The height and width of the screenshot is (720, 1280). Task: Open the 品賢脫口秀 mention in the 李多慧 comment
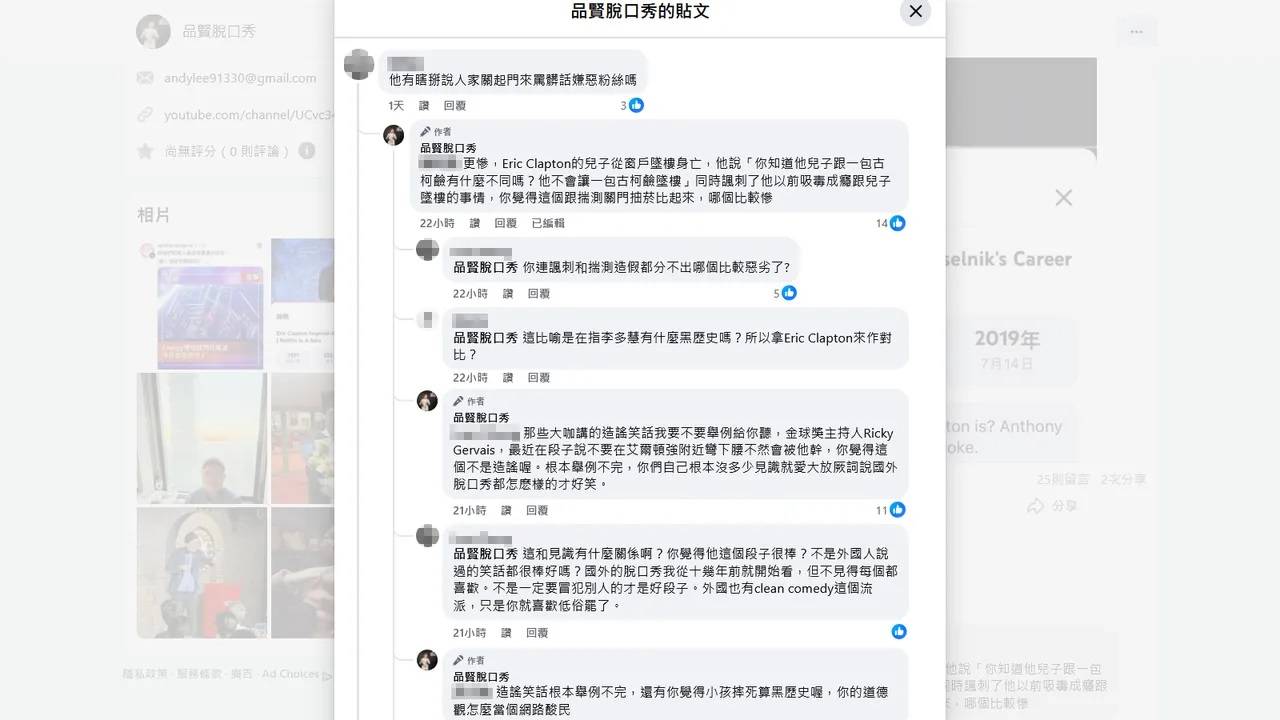[485, 338]
